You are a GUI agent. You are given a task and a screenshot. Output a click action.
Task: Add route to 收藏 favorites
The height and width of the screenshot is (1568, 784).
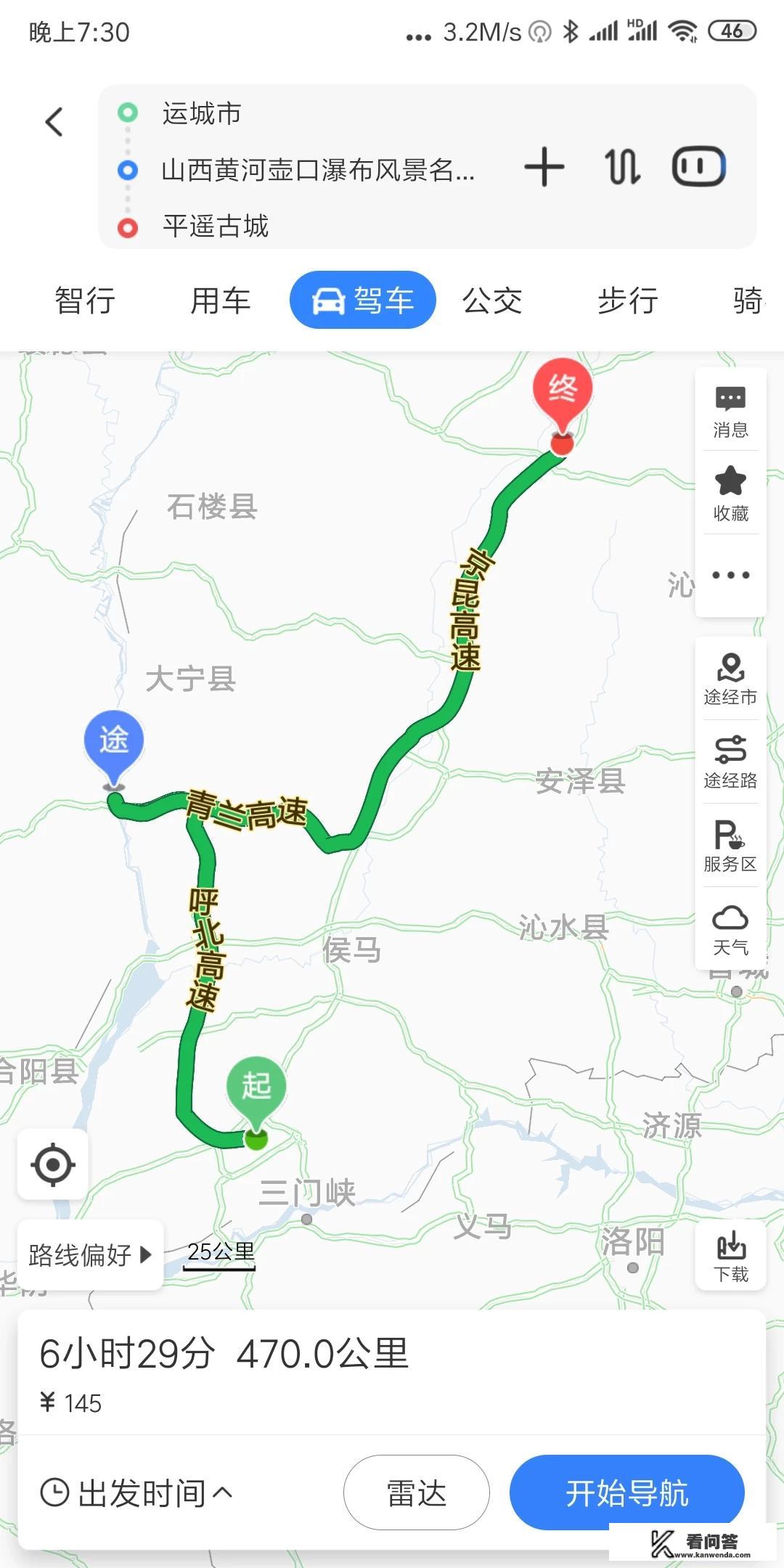730,494
